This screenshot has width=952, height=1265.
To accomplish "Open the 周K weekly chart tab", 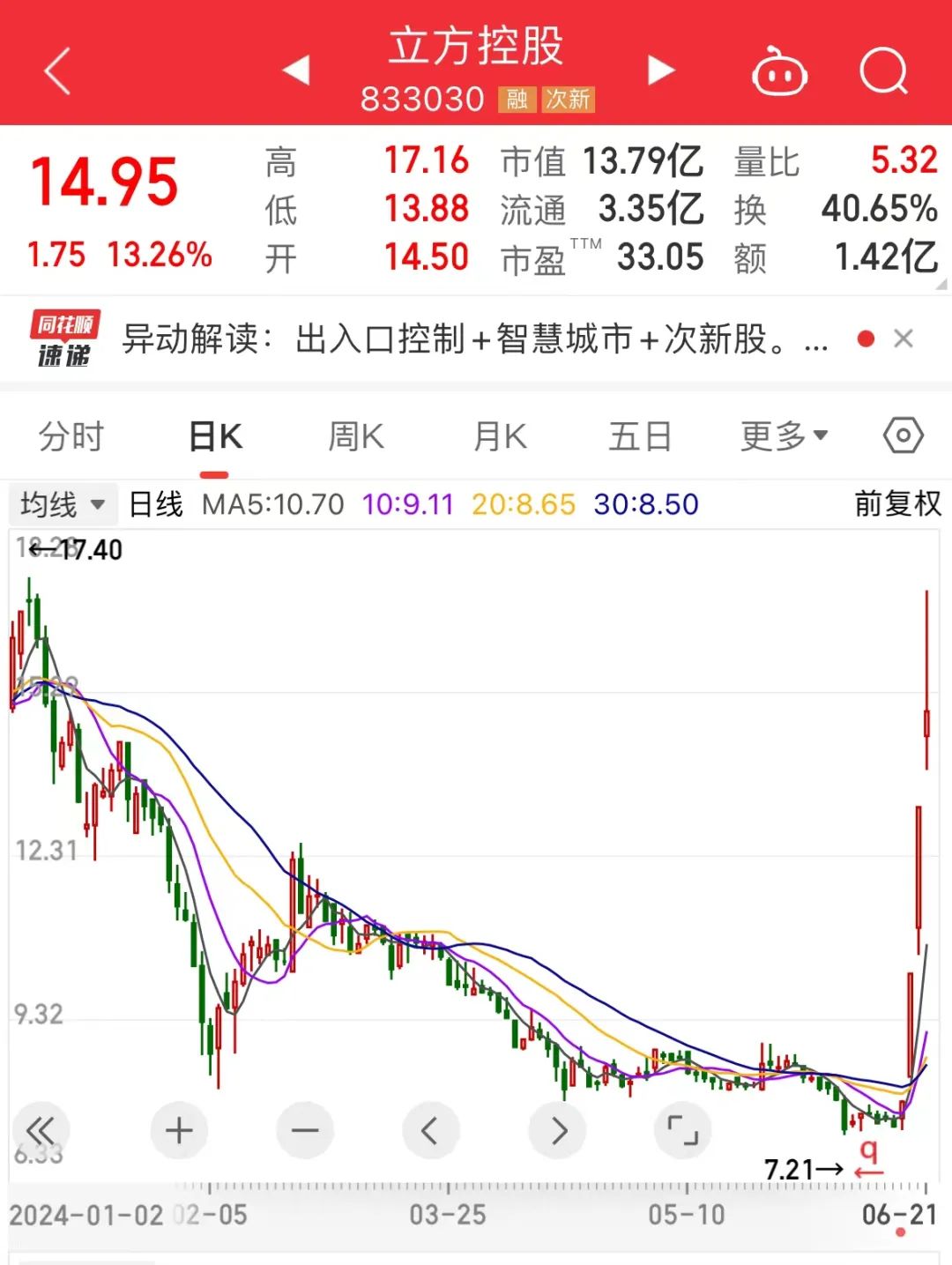I will point(356,435).
